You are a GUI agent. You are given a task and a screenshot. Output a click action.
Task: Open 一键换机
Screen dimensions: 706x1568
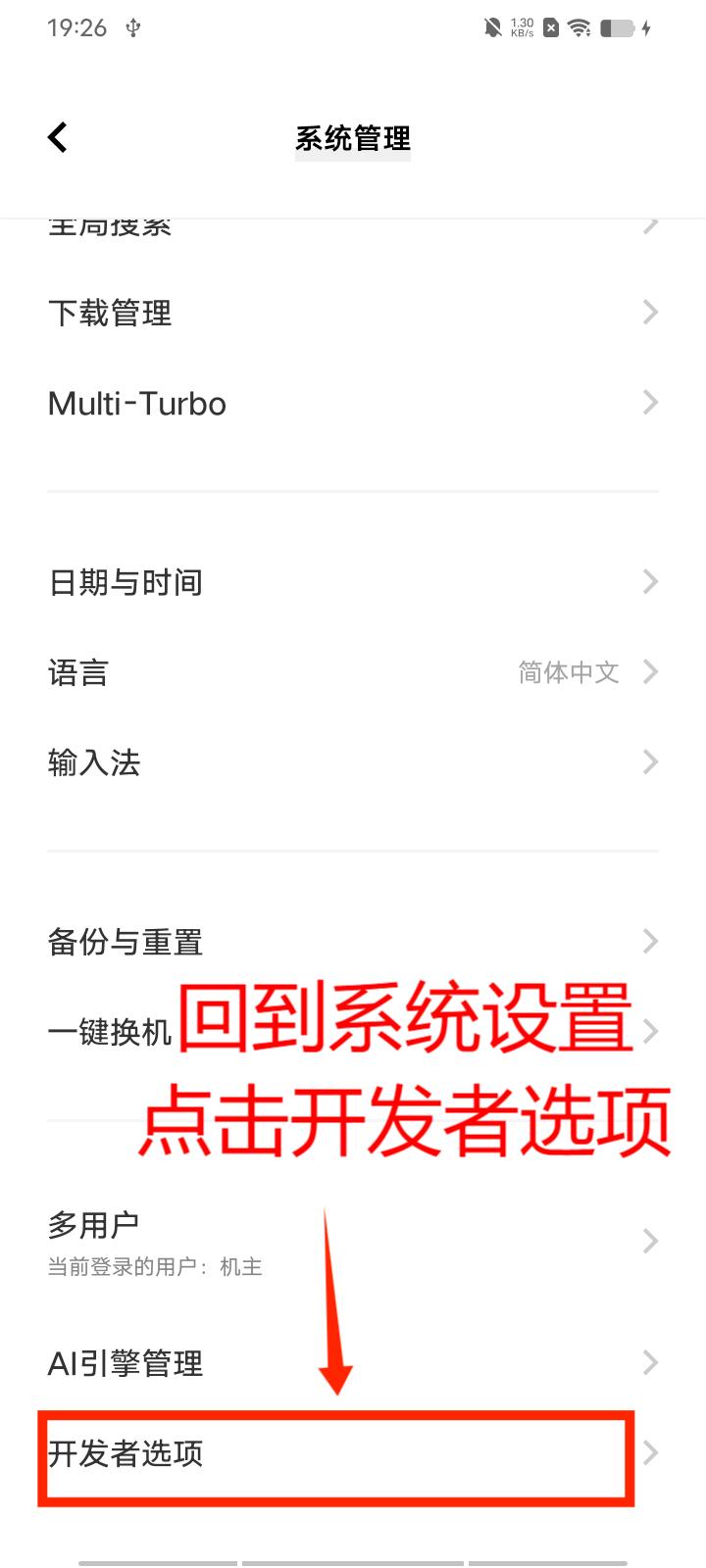coord(108,1032)
